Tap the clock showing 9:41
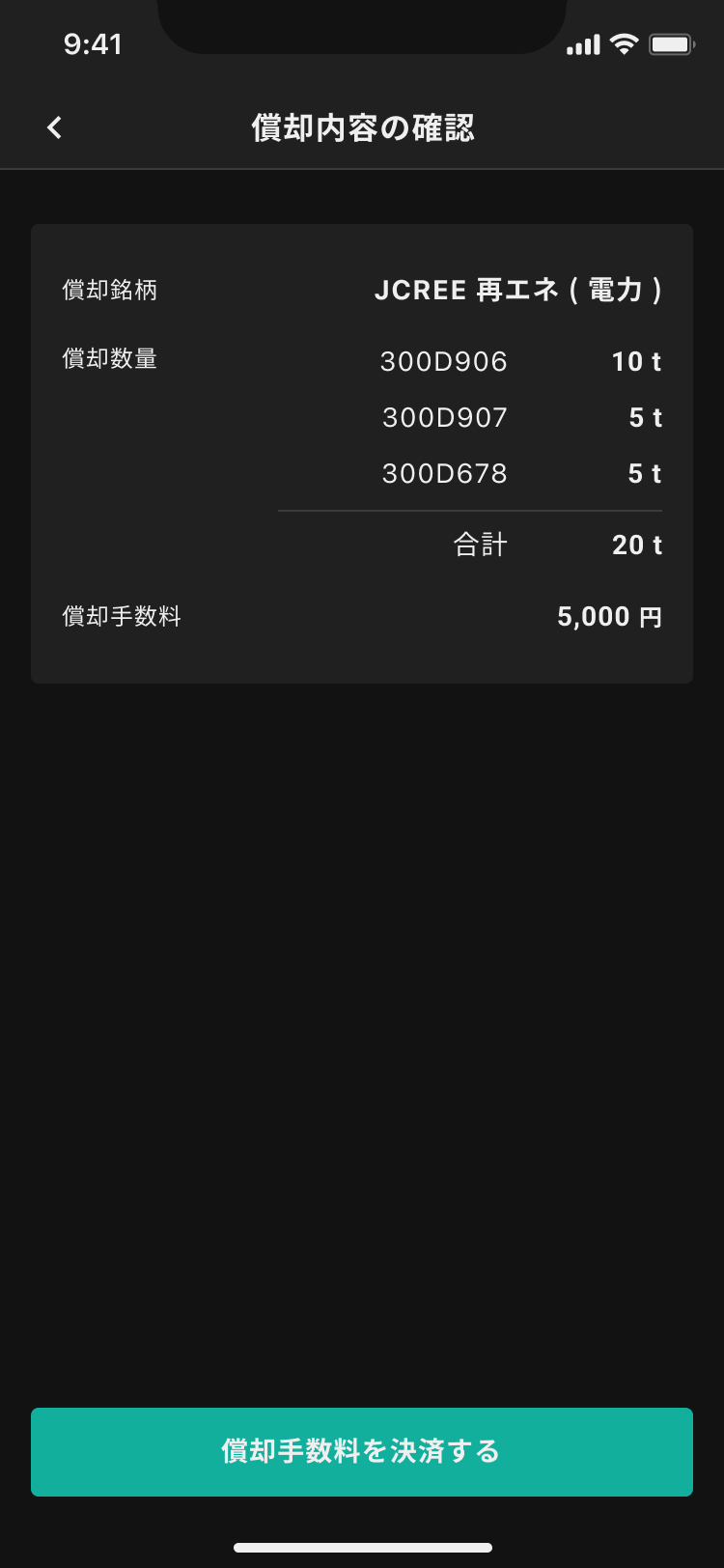Viewport: 724px width, 1568px height. (x=94, y=43)
